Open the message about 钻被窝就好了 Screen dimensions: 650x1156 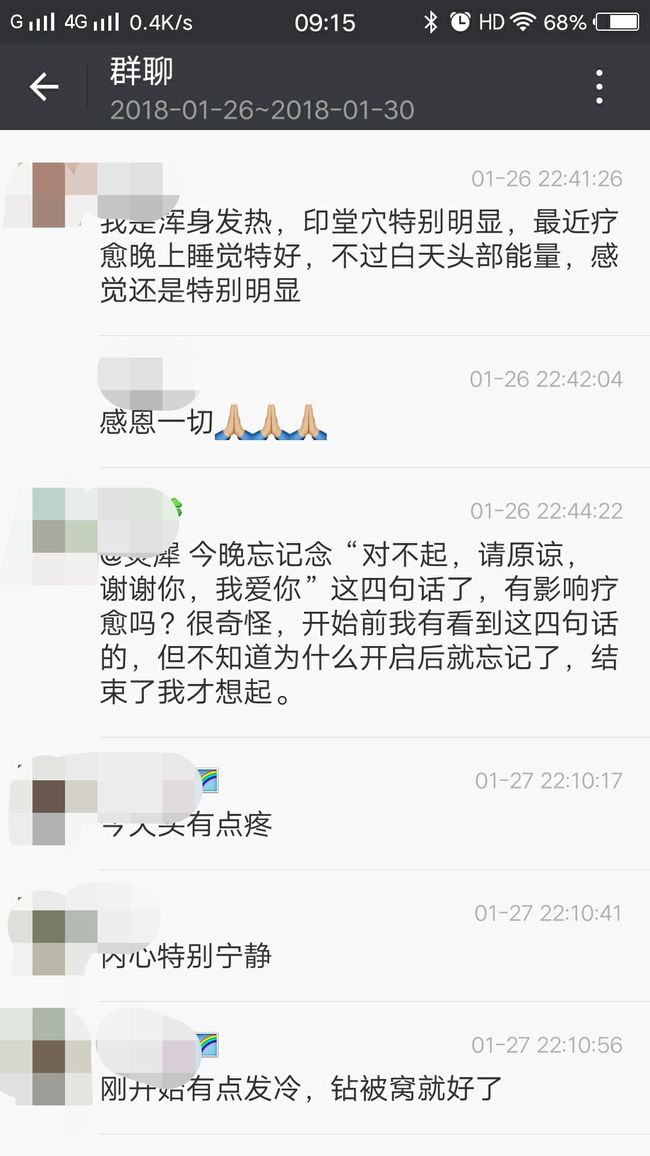point(325,1068)
